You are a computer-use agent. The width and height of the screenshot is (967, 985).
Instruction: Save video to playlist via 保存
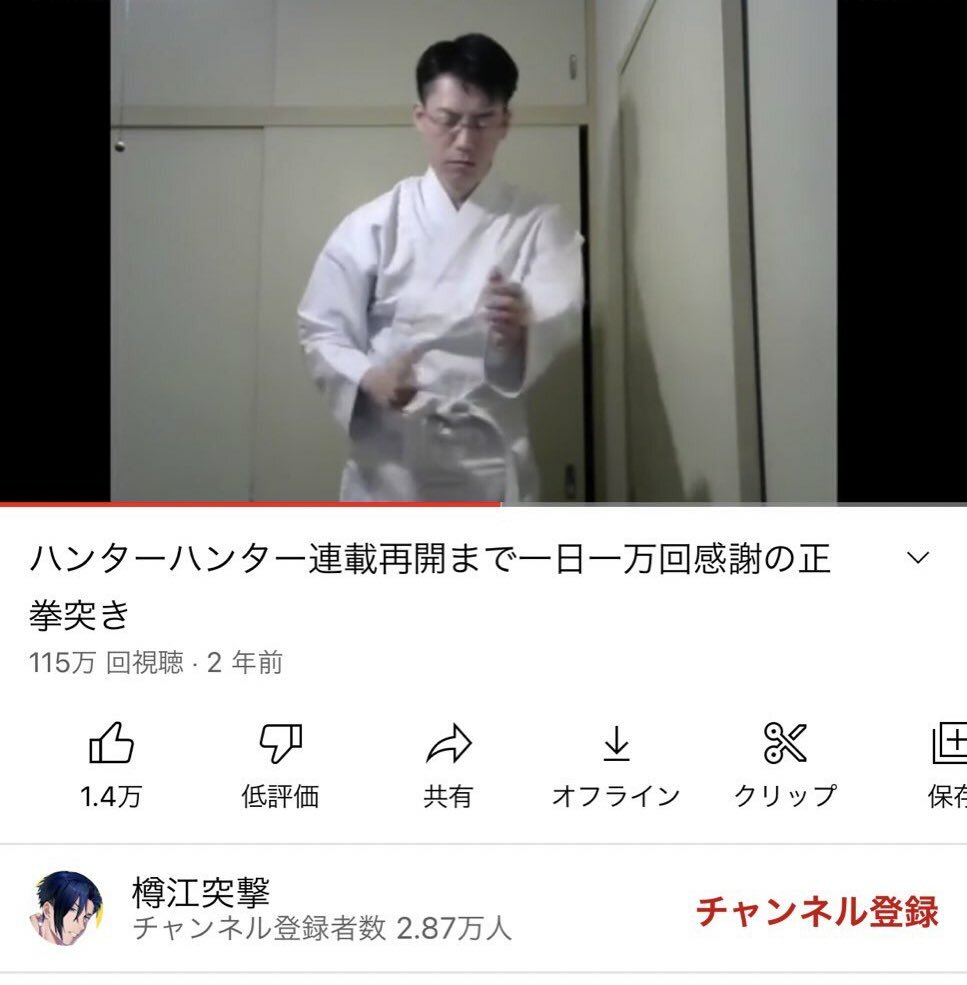tap(947, 744)
